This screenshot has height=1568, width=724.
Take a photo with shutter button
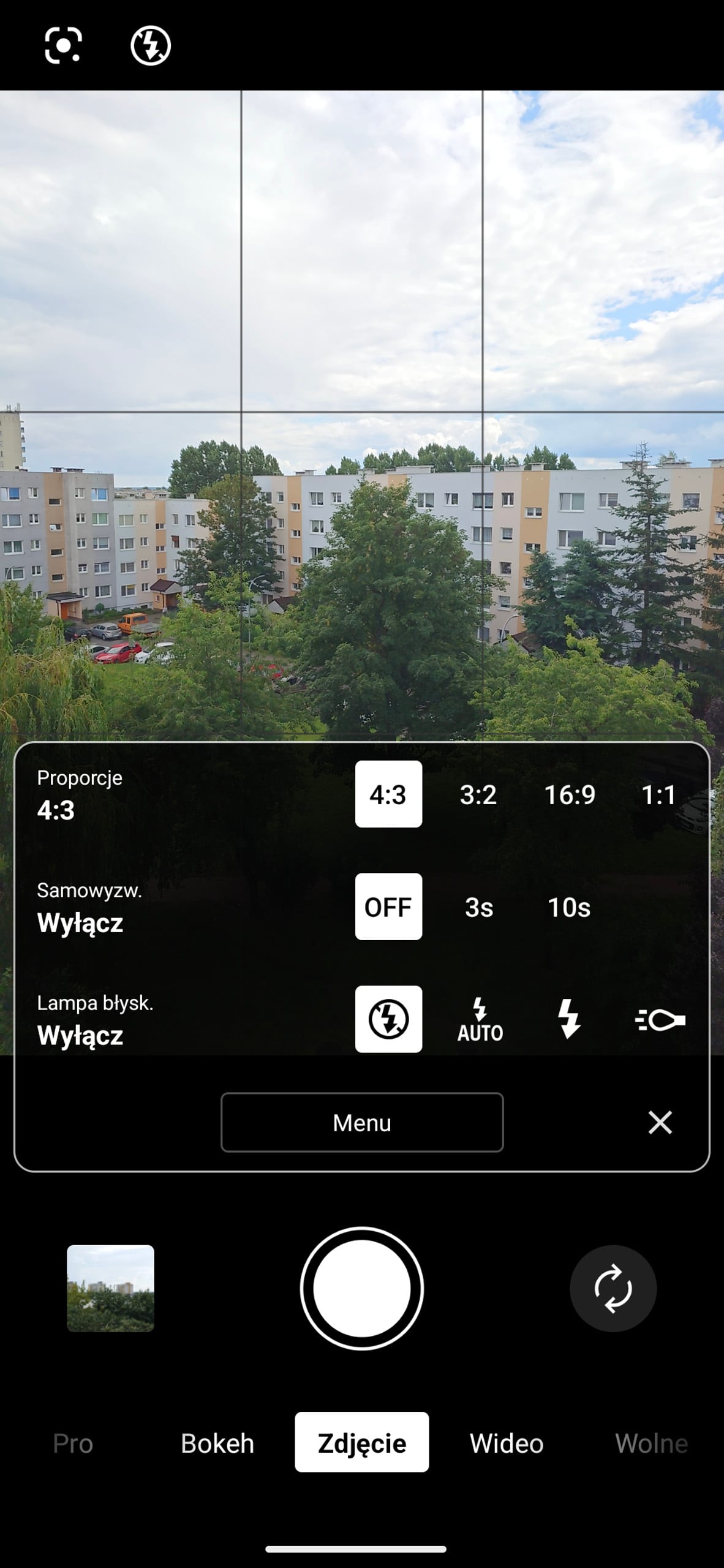(362, 1288)
